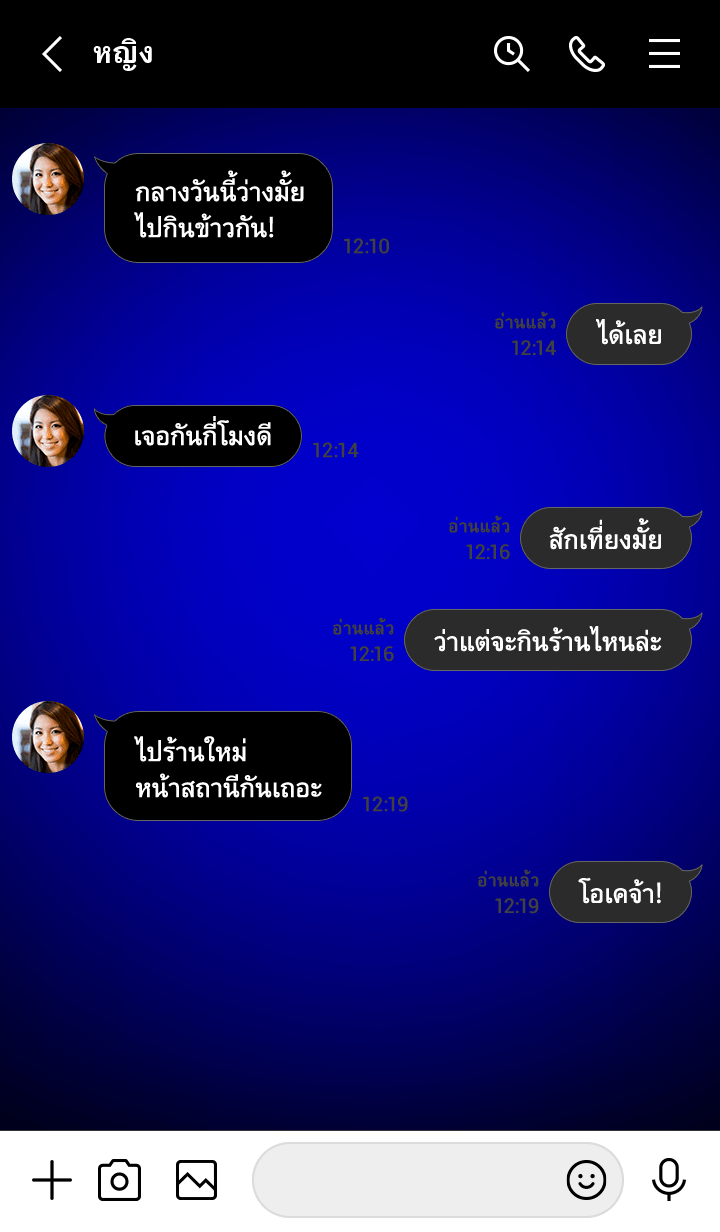Open หญิง's profile photo beside กลางวันนี้ว่างมั้ย
Viewport: 720px width, 1232px height.
[x=48, y=179]
